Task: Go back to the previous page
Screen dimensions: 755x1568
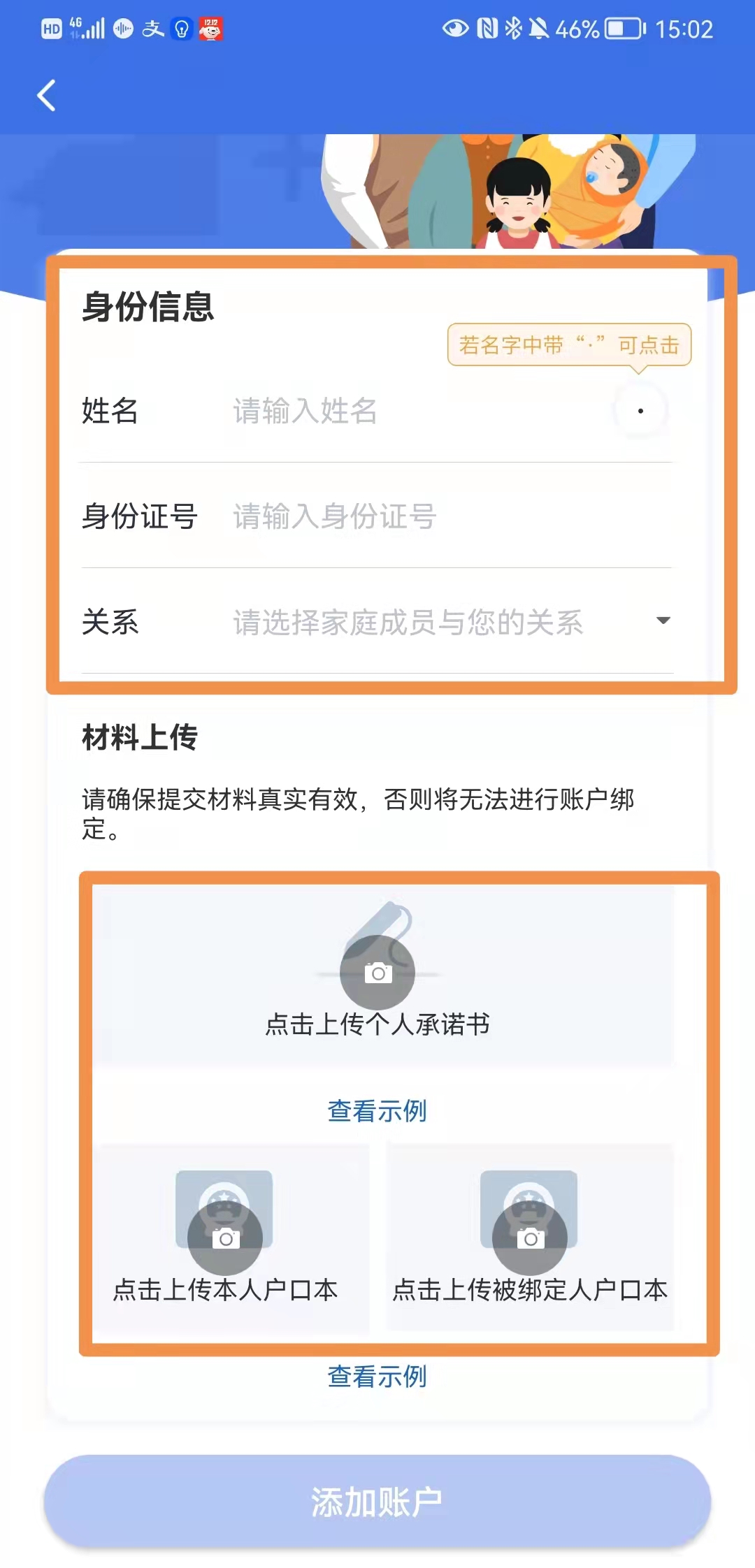Action: [46, 96]
